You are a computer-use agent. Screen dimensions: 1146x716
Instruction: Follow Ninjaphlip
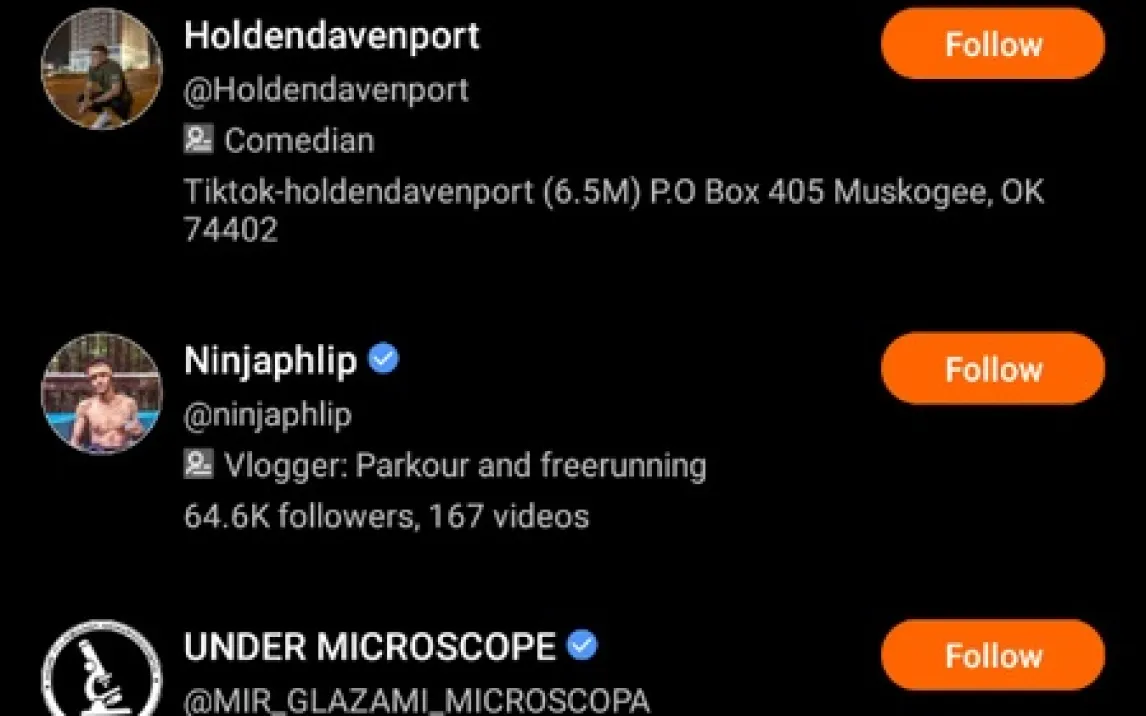point(992,369)
